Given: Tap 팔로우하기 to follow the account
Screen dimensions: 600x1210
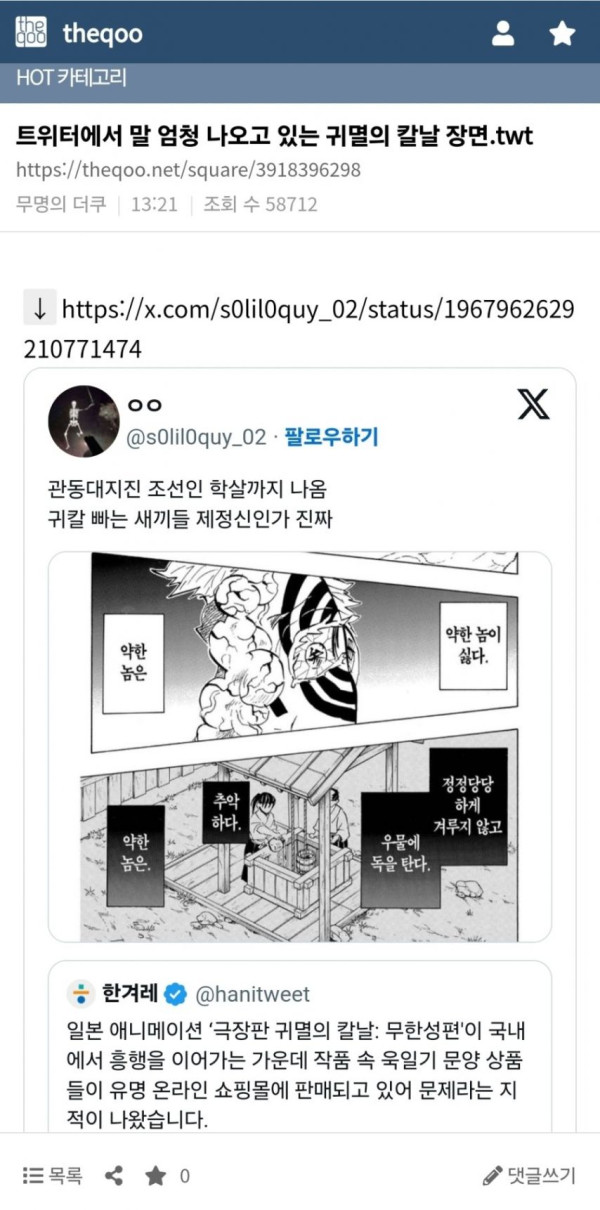Looking at the screenshot, I should (x=331, y=437).
